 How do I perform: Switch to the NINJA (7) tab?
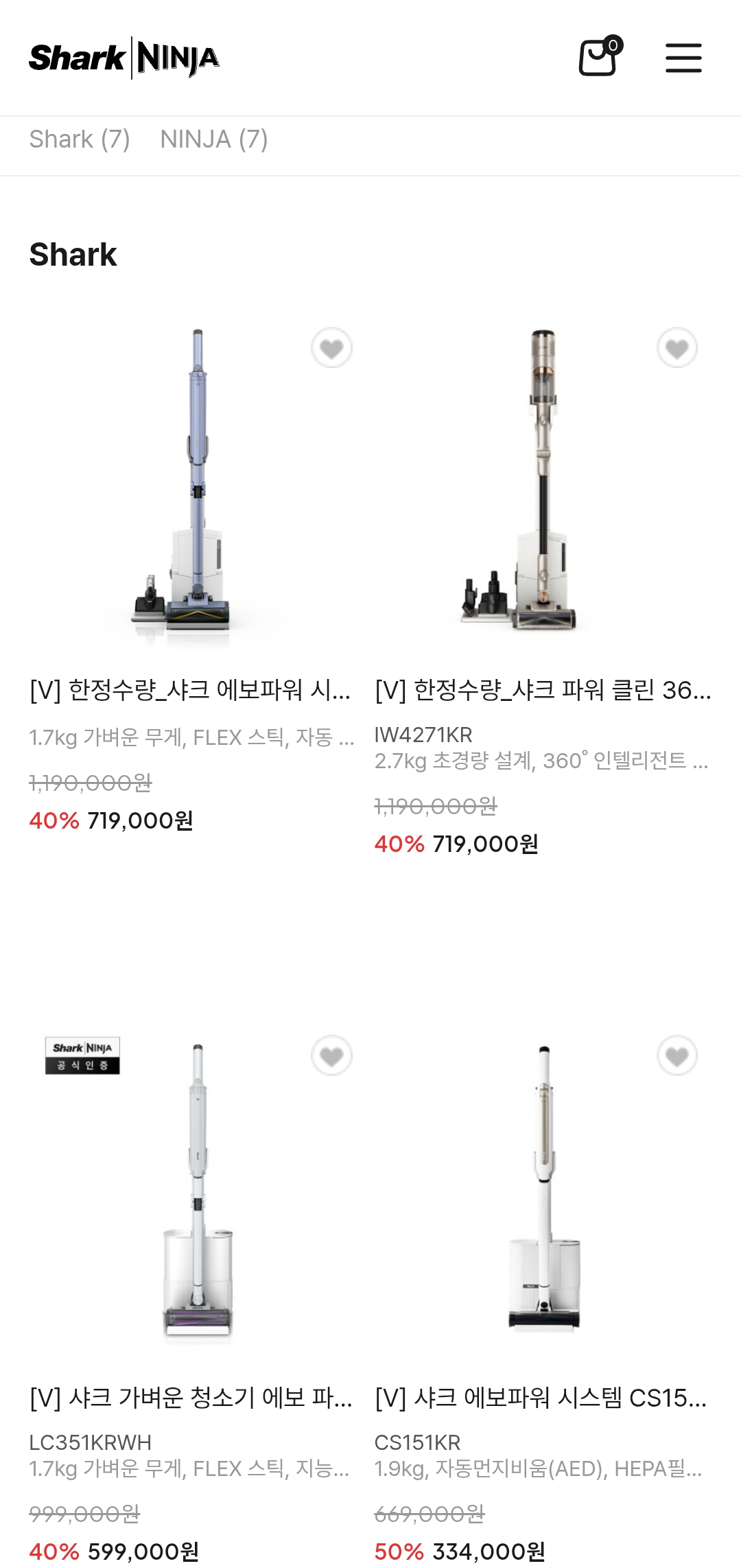click(x=213, y=139)
